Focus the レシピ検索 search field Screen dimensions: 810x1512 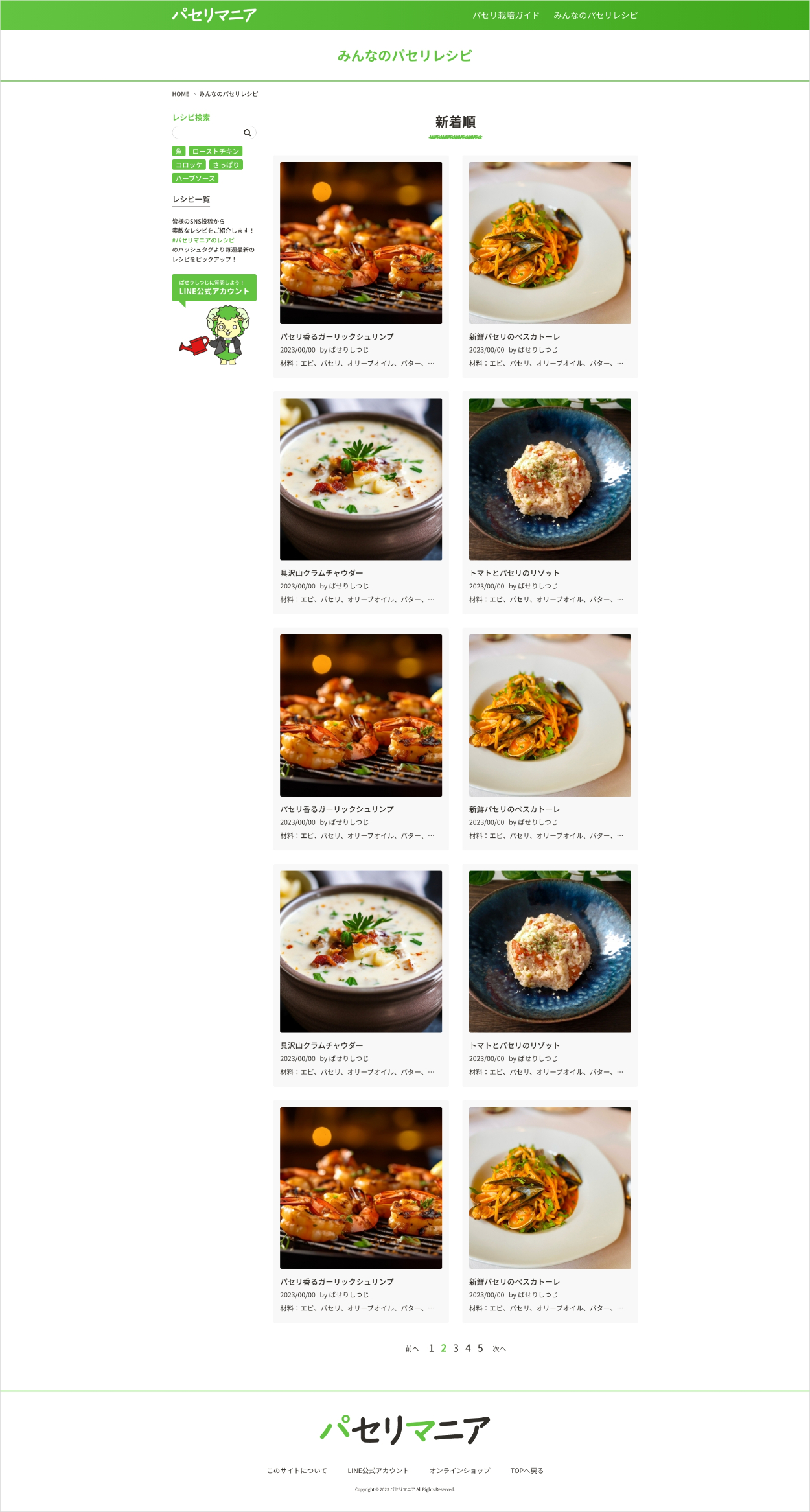(207, 132)
